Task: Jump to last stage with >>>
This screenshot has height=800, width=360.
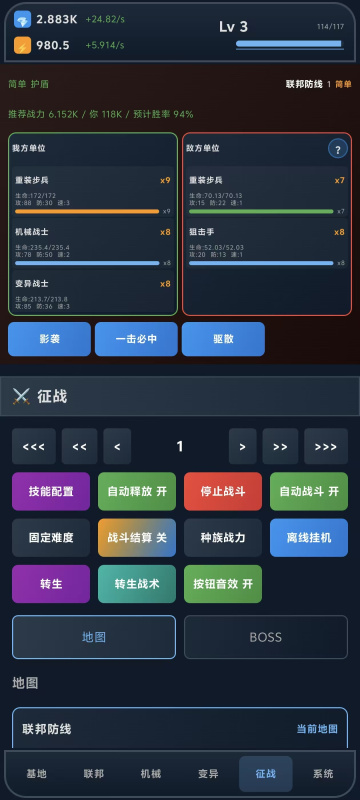Action: 326,446
